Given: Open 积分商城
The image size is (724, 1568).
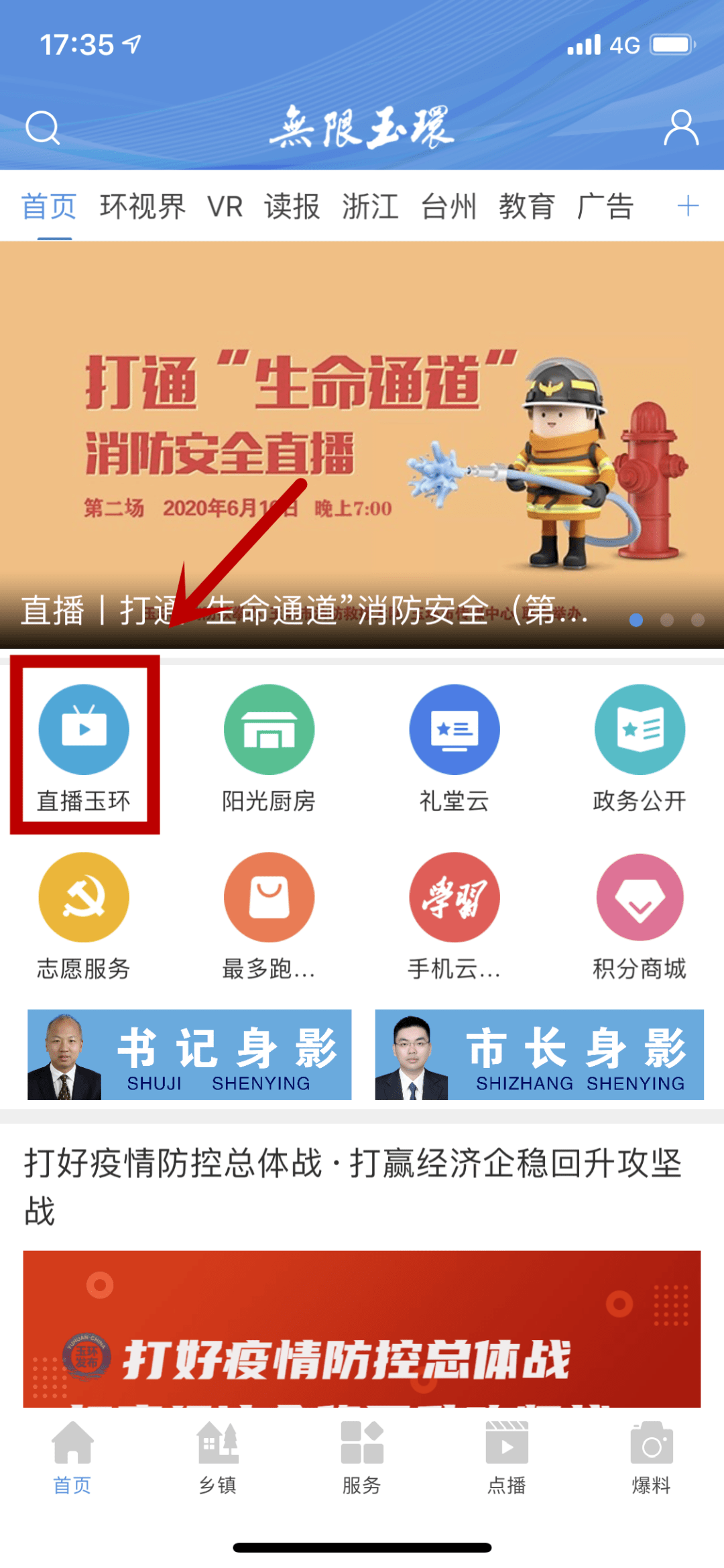Looking at the screenshot, I should click(640, 916).
